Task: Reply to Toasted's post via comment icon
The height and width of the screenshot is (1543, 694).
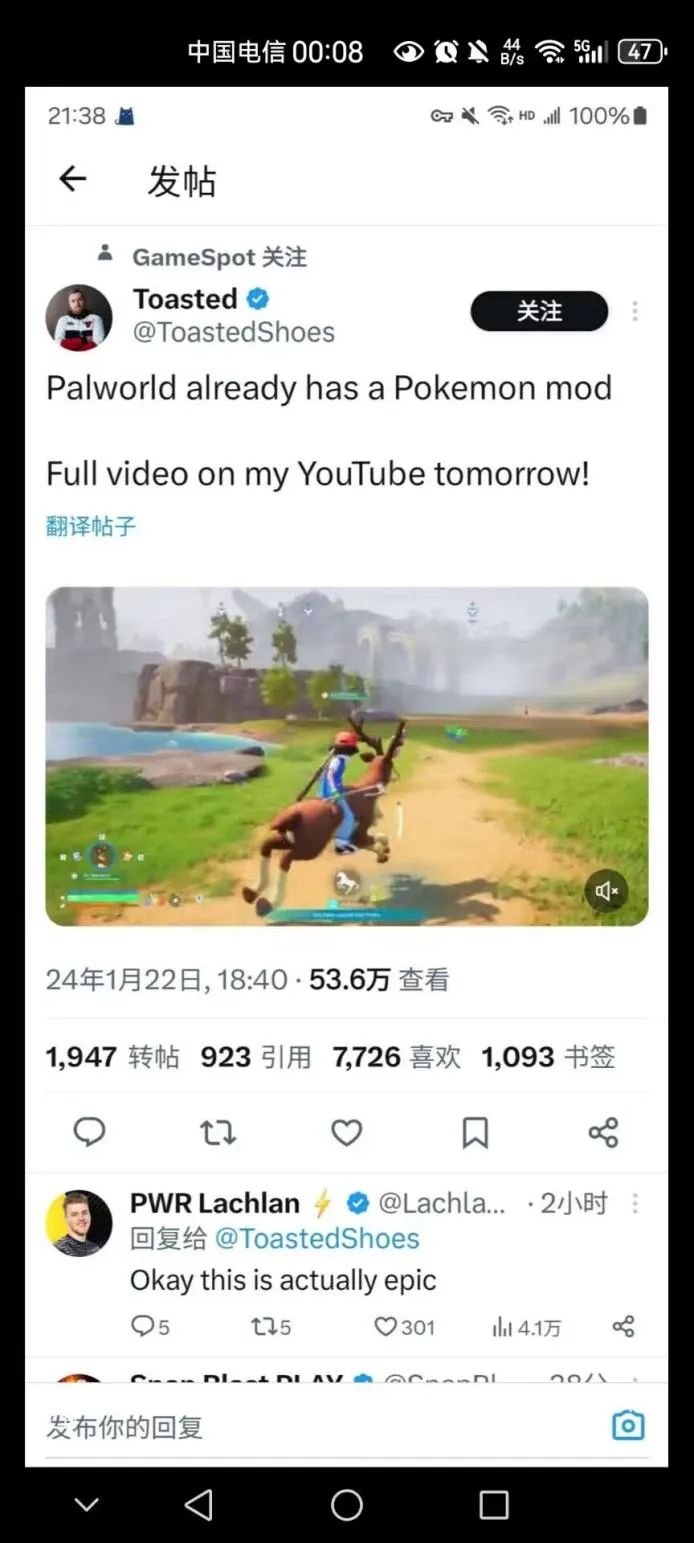Action: (x=90, y=1132)
